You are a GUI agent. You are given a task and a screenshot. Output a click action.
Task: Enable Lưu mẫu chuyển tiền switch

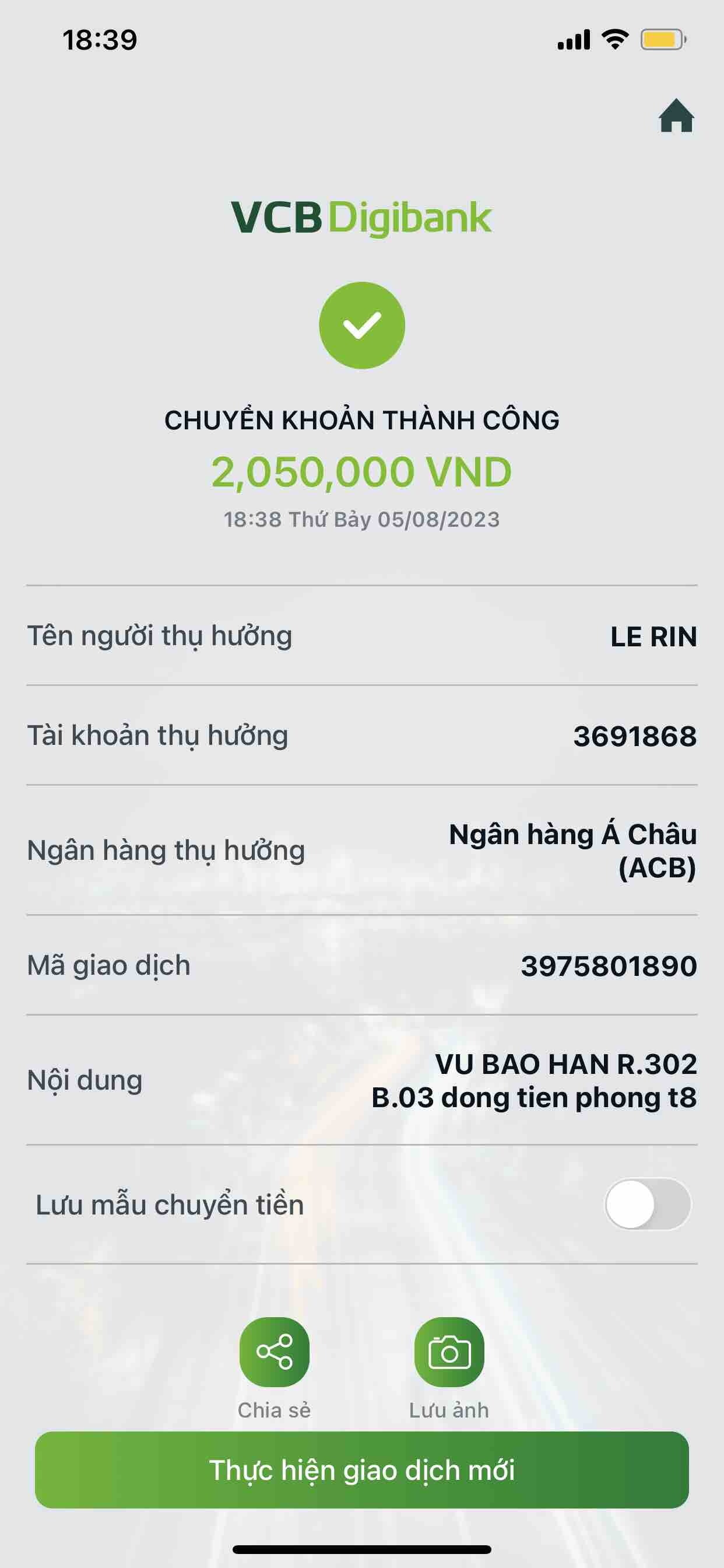[x=646, y=1204]
